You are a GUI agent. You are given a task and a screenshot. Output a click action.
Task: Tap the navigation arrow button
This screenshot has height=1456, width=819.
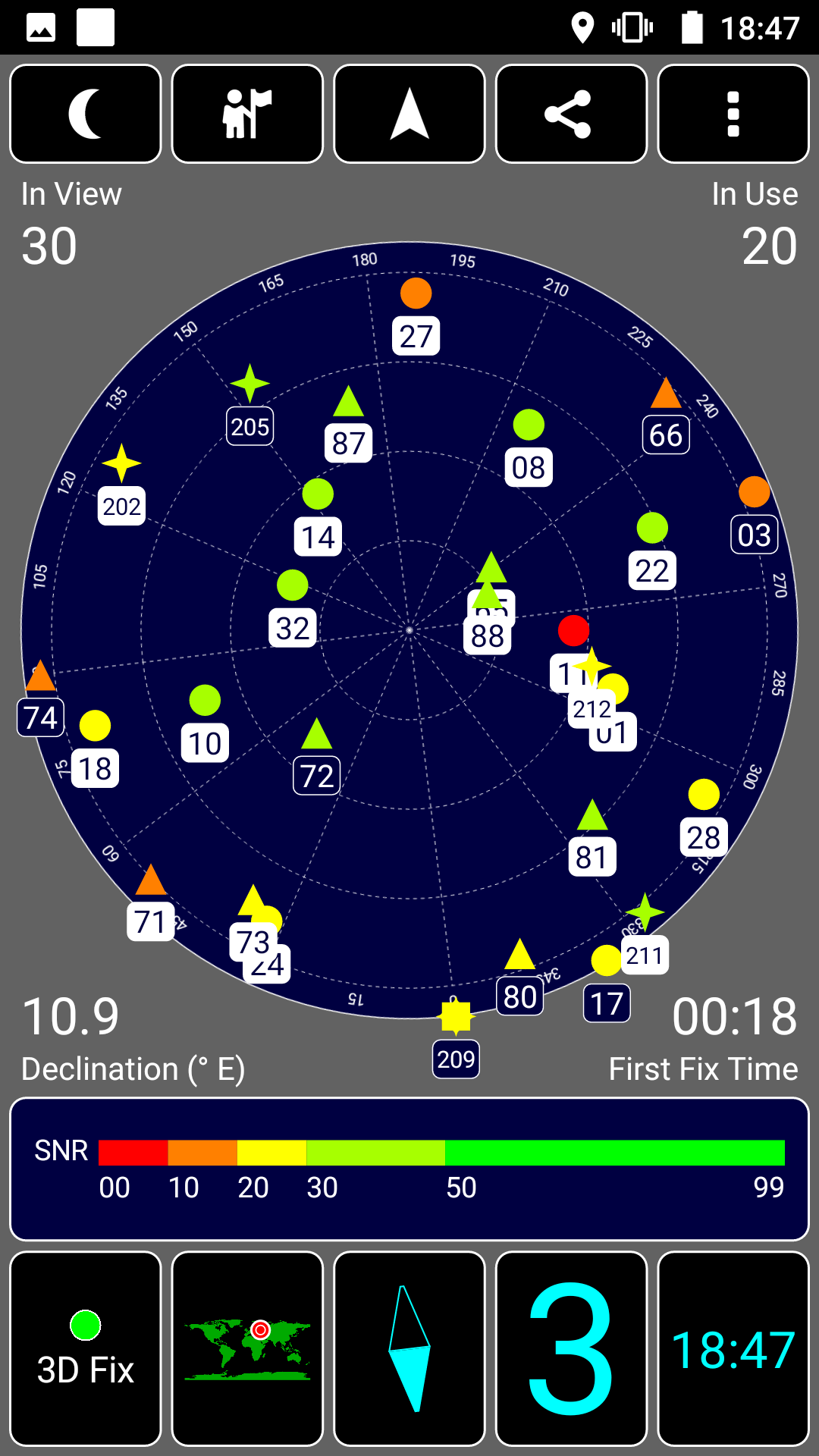(x=409, y=114)
